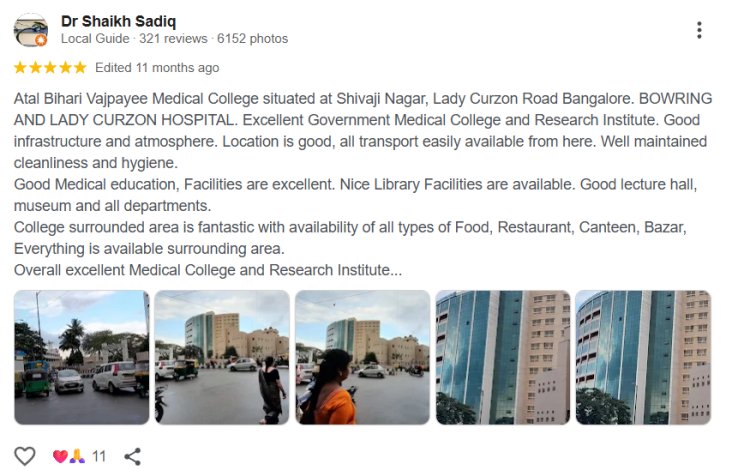
Task: Open the overflow menu on Dr Shaikh Sadiq's review
Action: (699, 30)
